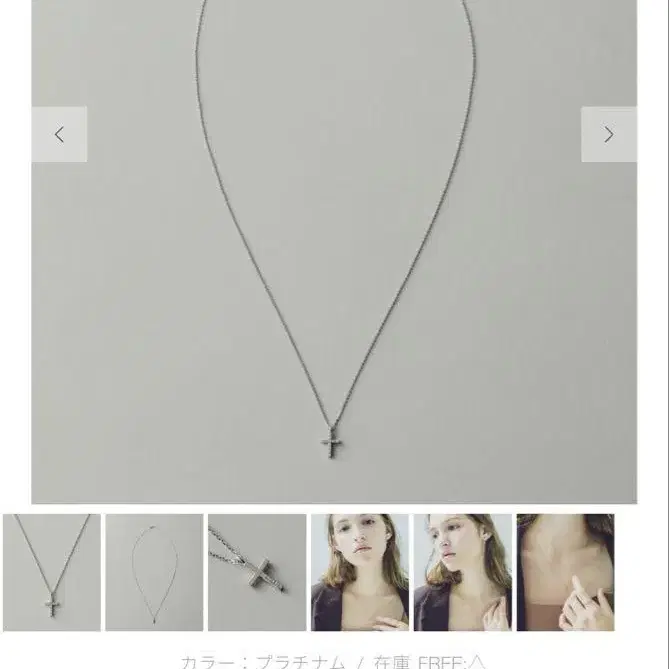View the last thumbnail, the neckline close-up
Viewport: 669px width, 669px height.
point(565,572)
